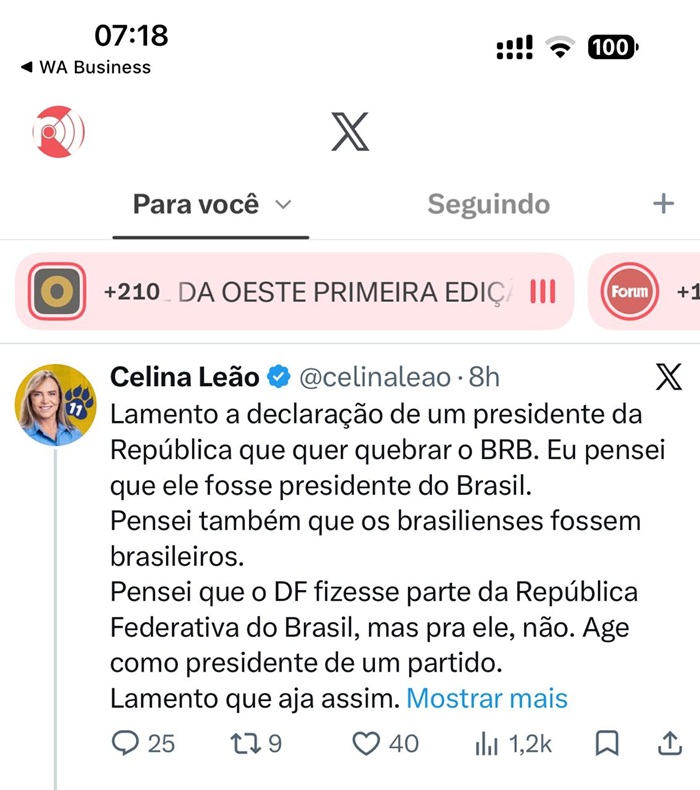The image size is (700, 790).
Task: Repost Celina Leão's post
Action: (x=256, y=744)
